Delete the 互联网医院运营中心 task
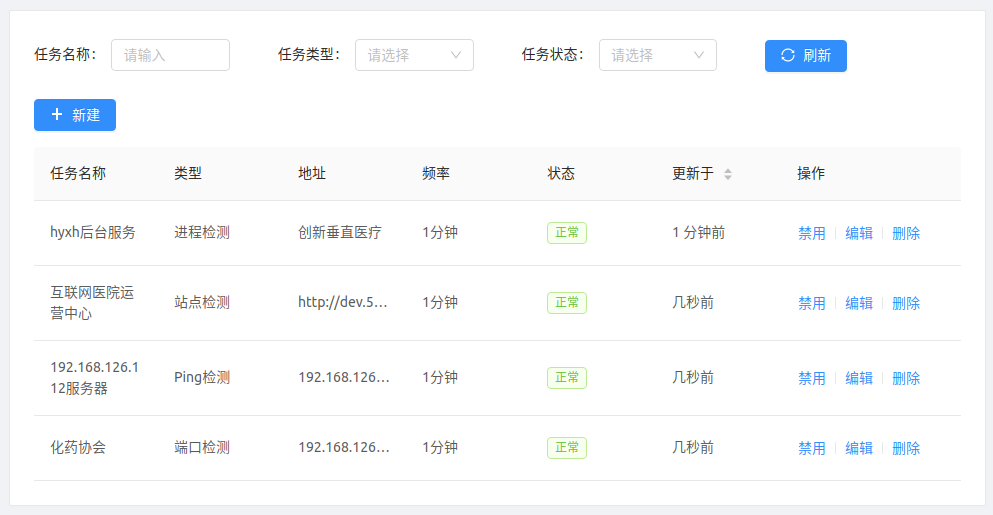 point(905,303)
